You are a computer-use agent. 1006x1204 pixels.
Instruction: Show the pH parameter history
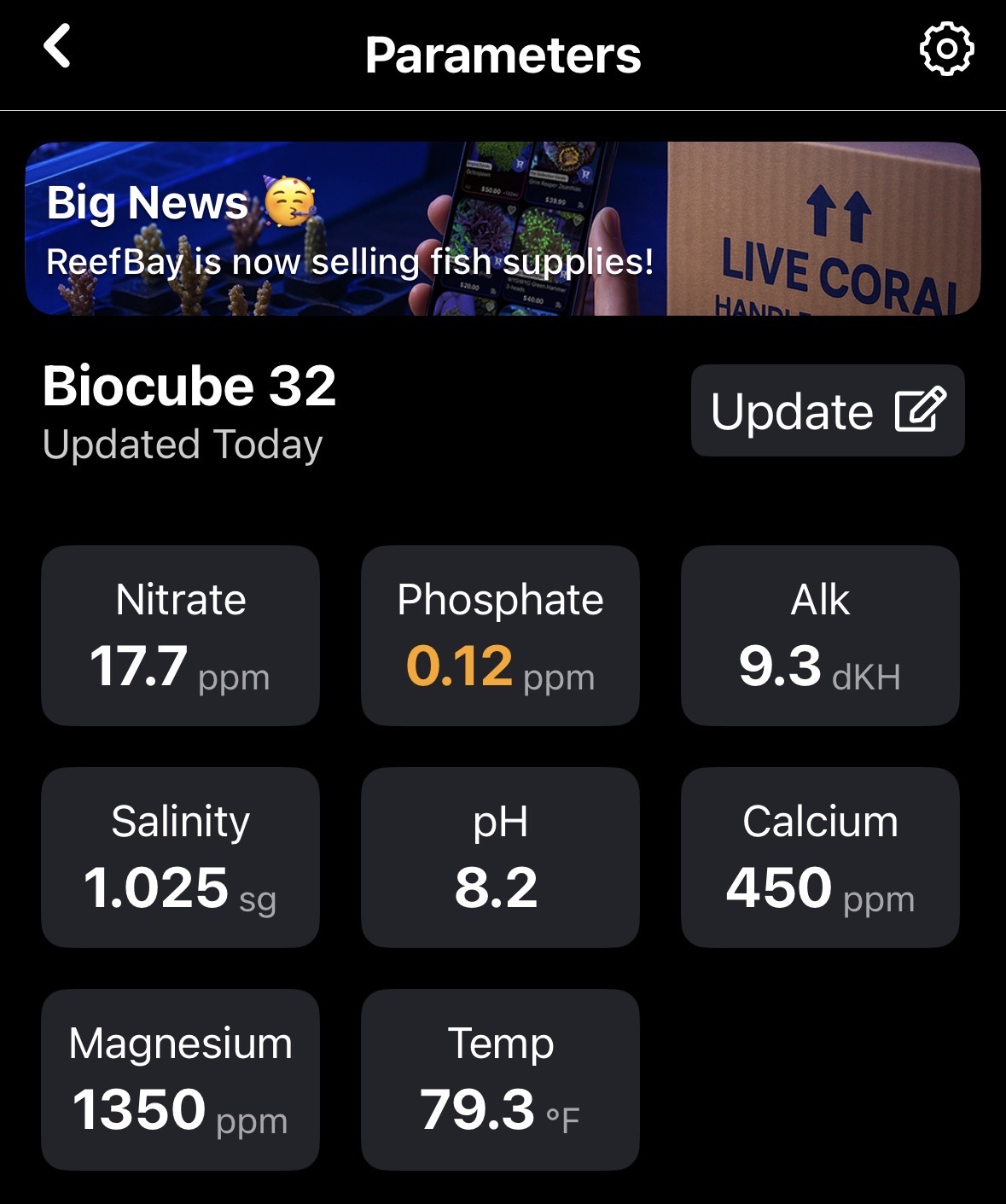(x=500, y=858)
